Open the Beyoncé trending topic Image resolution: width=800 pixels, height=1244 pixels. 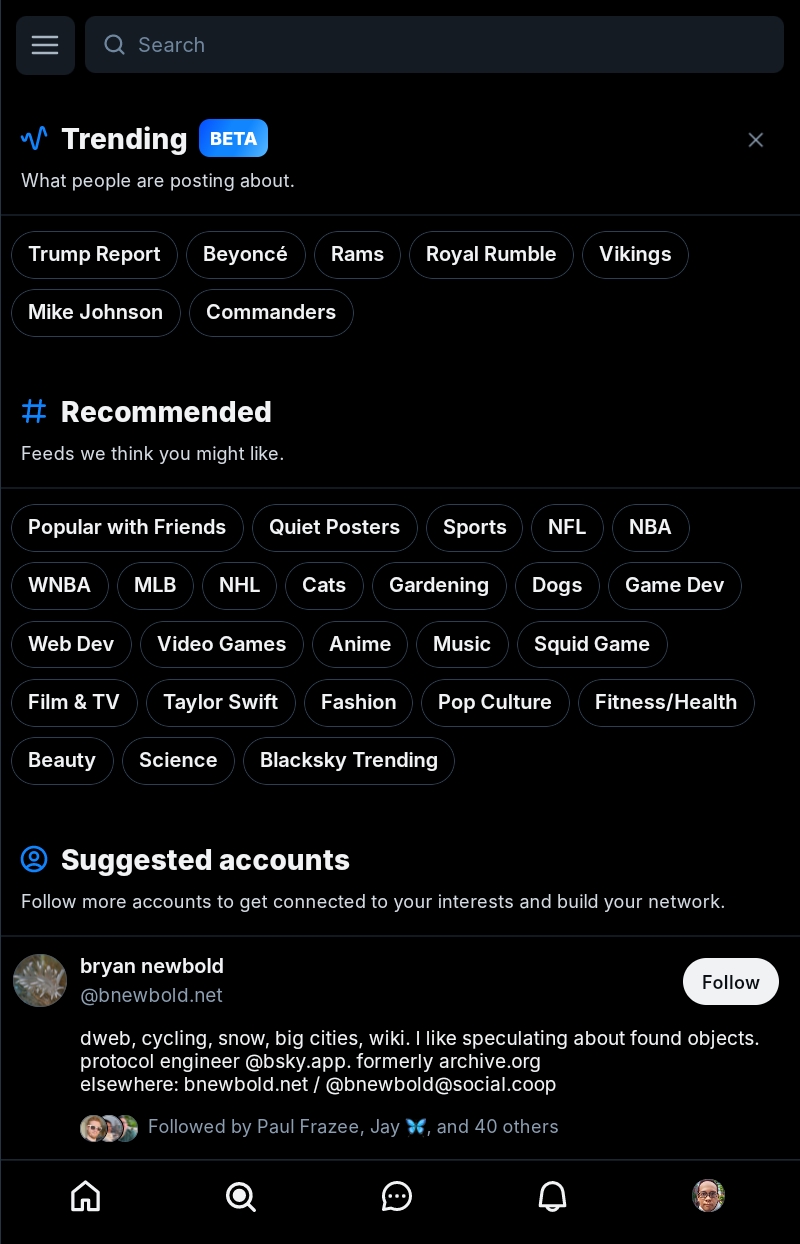[245, 254]
